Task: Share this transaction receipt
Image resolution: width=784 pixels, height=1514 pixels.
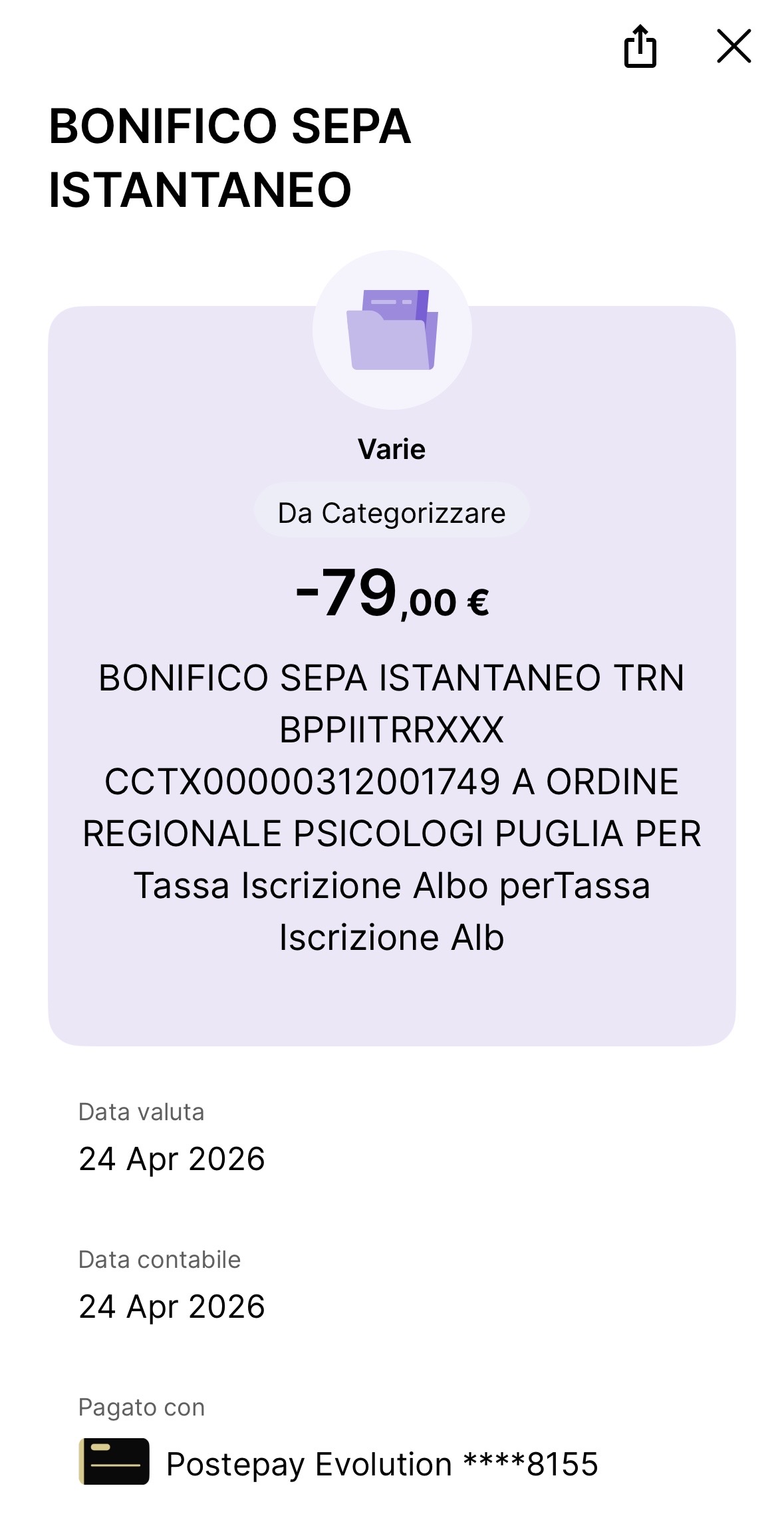Action: tap(640, 46)
